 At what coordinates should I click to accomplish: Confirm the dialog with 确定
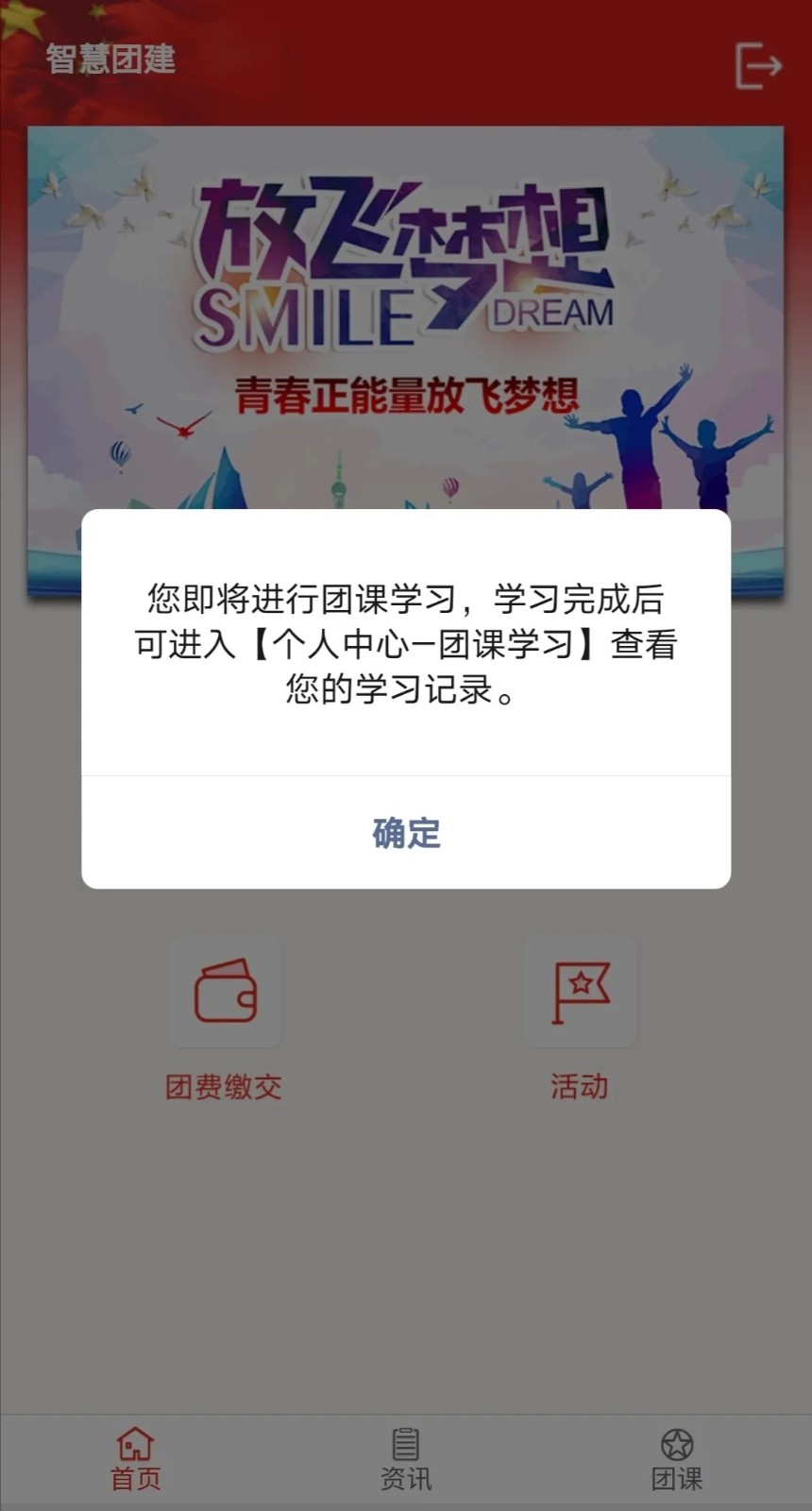(x=406, y=833)
